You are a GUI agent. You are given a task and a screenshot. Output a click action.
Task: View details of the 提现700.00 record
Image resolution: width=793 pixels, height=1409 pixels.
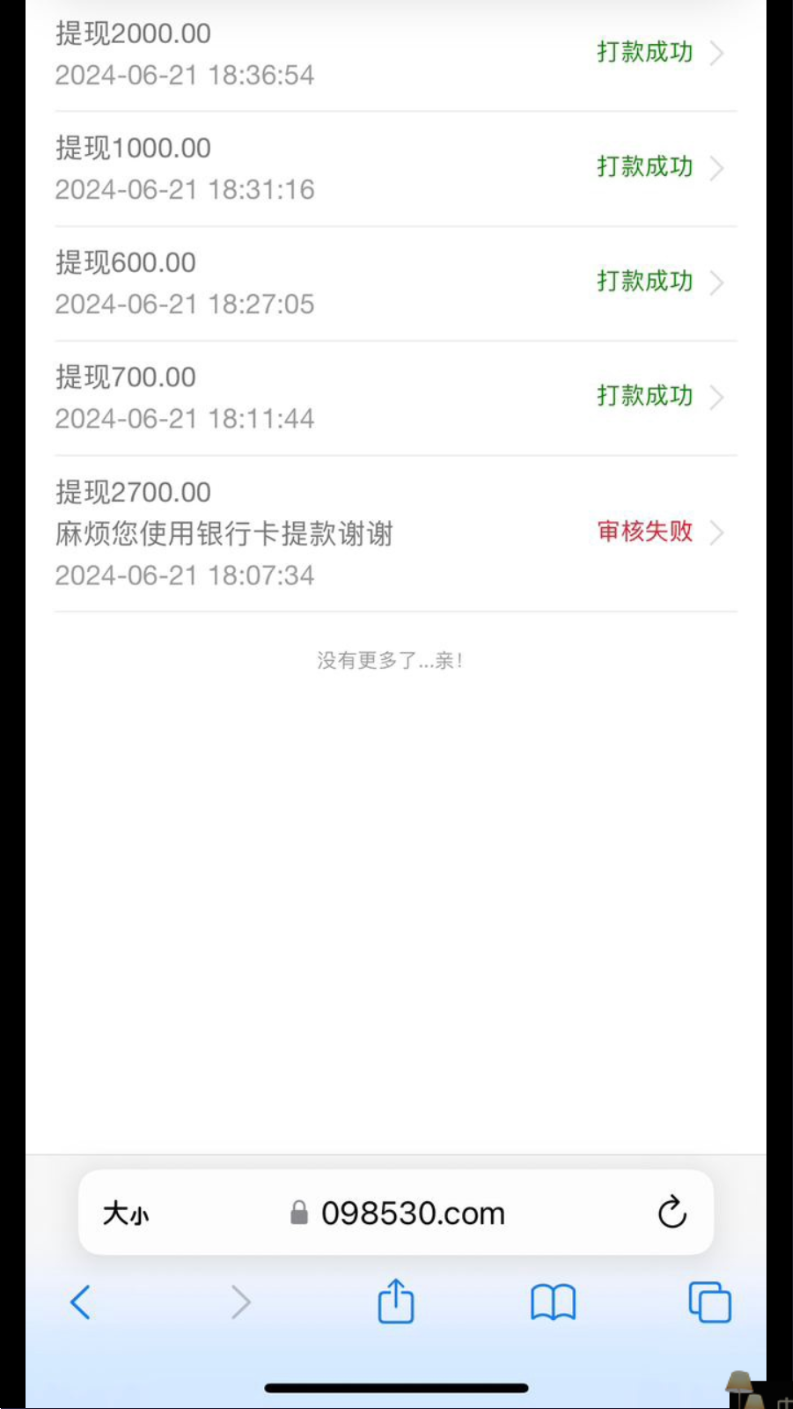pyautogui.click(x=396, y=398)
